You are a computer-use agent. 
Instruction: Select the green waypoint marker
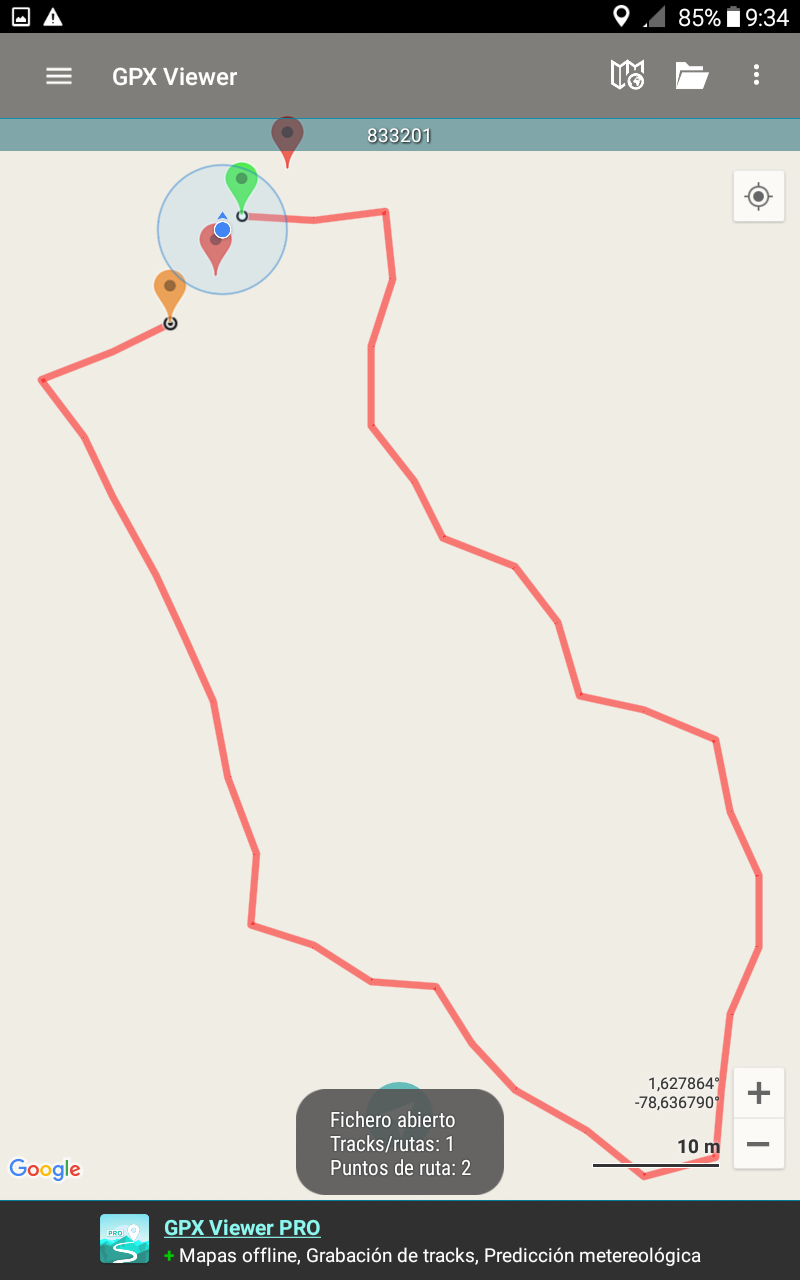(x=241, y=183)
